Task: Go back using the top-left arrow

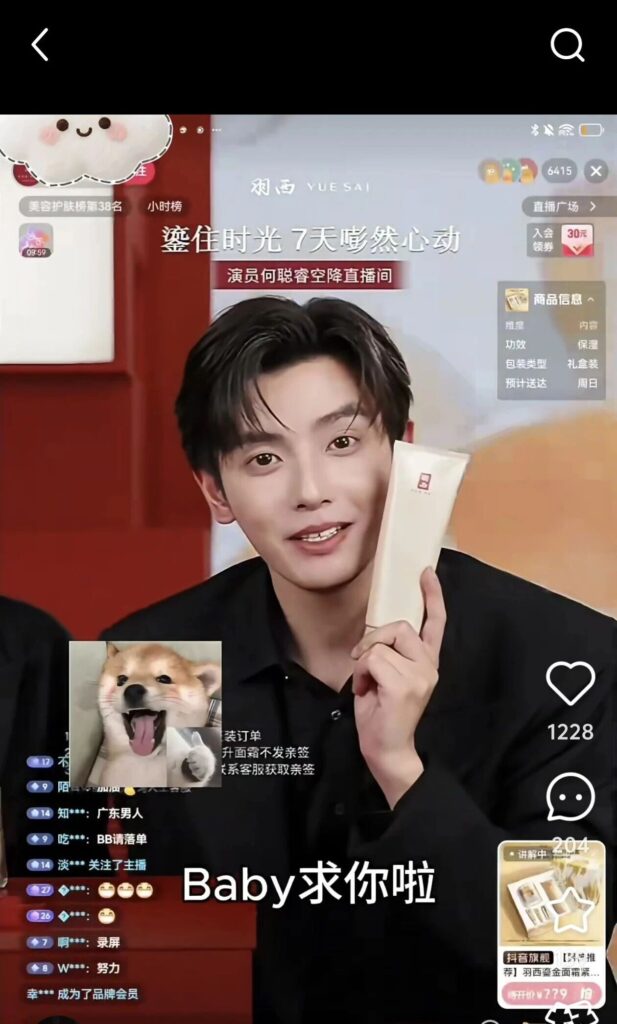Action: tap(40, 45)
